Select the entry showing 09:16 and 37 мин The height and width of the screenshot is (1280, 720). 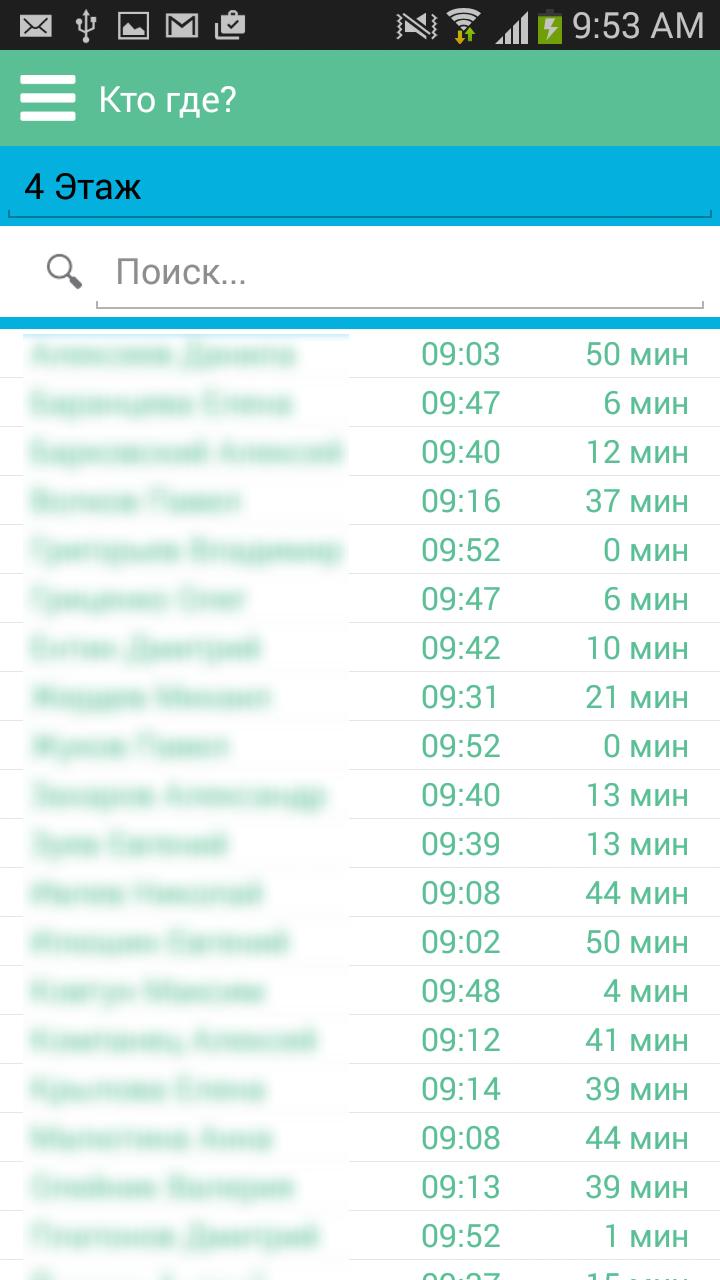[360, 501]
